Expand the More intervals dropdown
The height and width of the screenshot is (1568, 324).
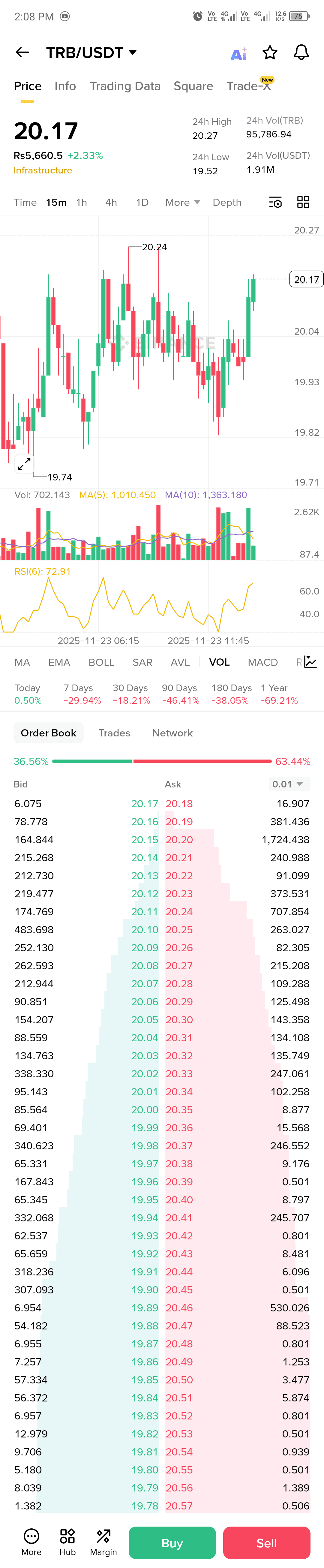click(182, 203)
